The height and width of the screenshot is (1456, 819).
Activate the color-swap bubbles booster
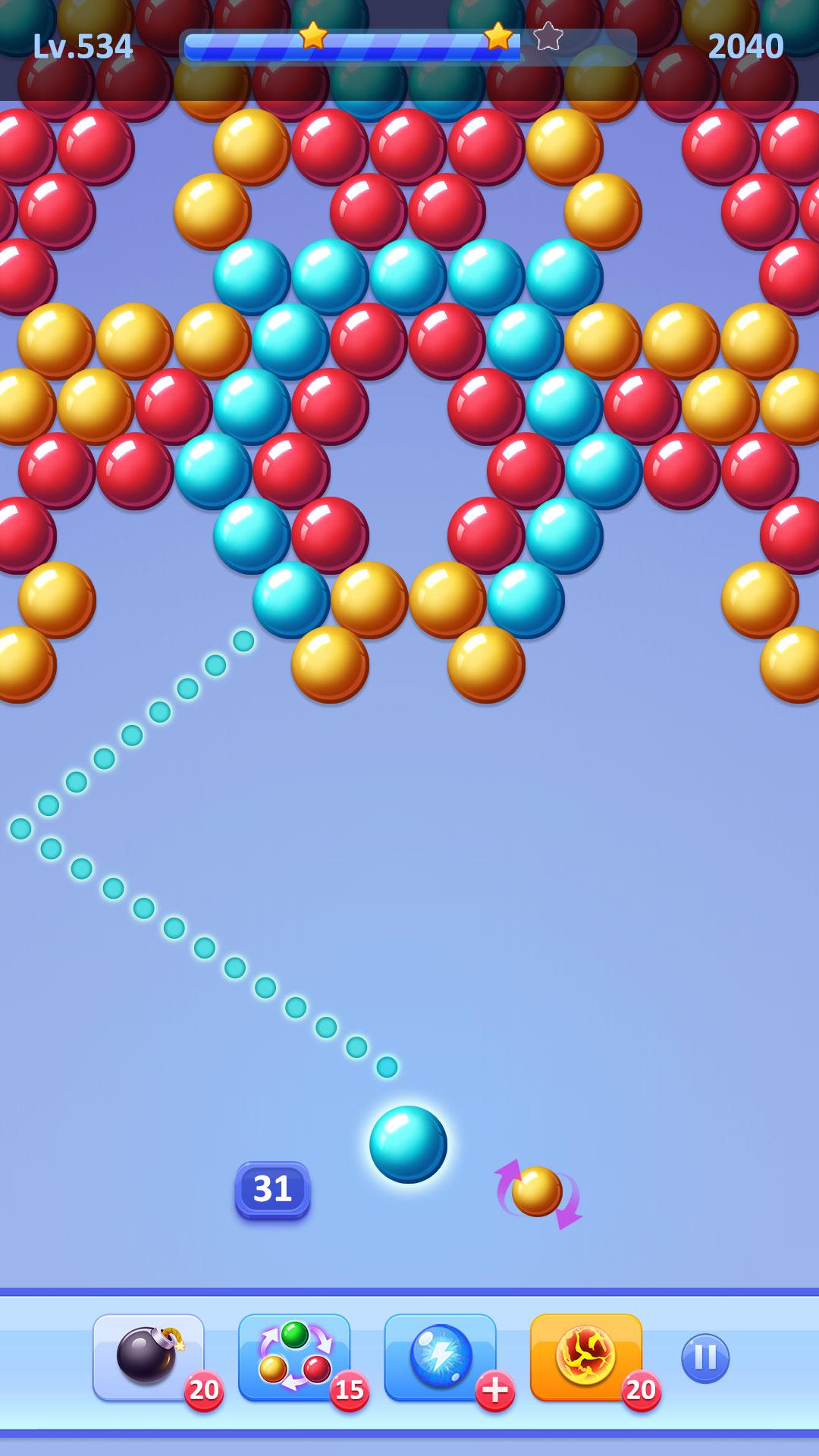[294, 1357]
